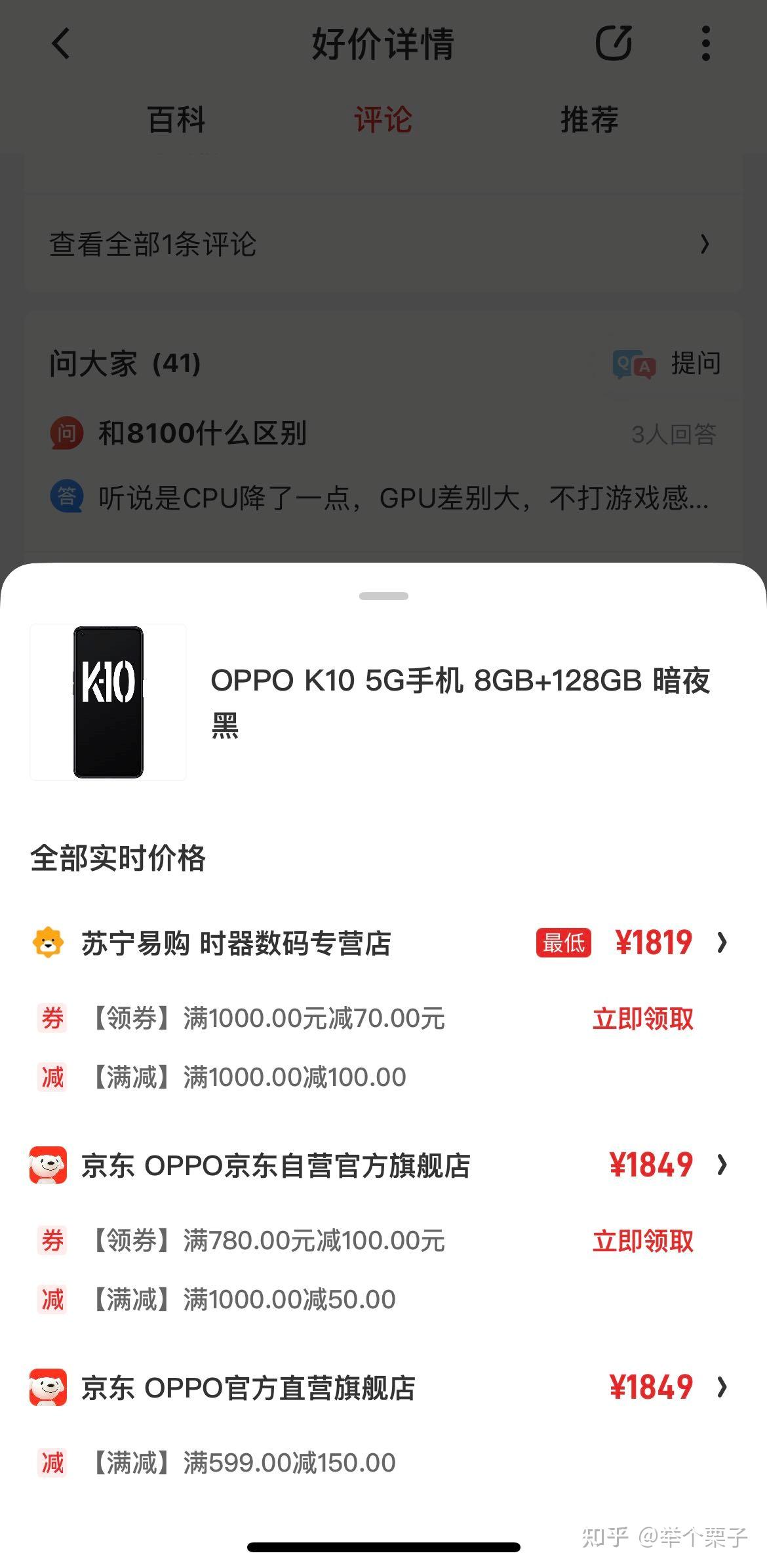
Task: Share this deal via share icon
Action: click(613, 44)
